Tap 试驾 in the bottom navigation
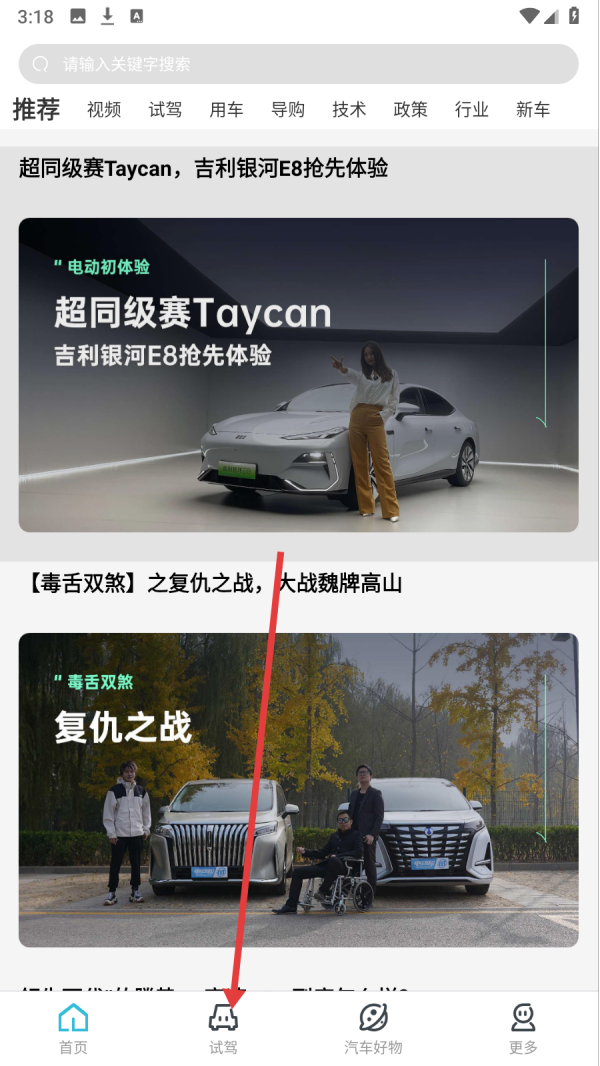The image size is (600, 1066). [223, 1029]
